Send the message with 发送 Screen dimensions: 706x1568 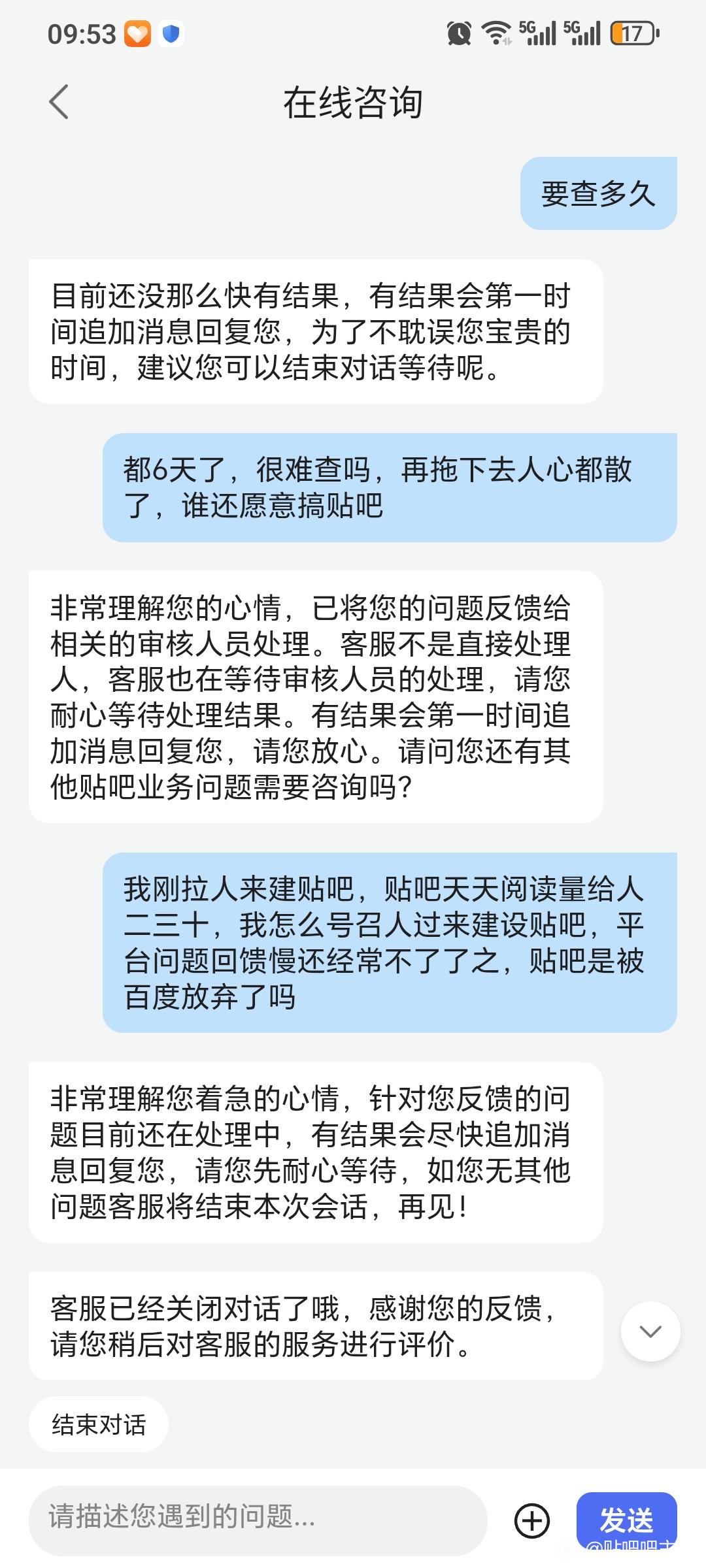626,1520
